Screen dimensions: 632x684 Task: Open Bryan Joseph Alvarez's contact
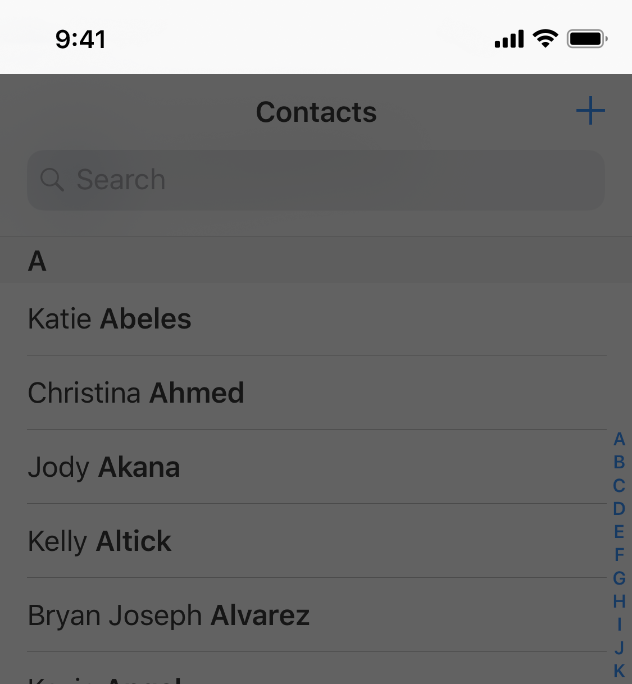coord(169,615)
